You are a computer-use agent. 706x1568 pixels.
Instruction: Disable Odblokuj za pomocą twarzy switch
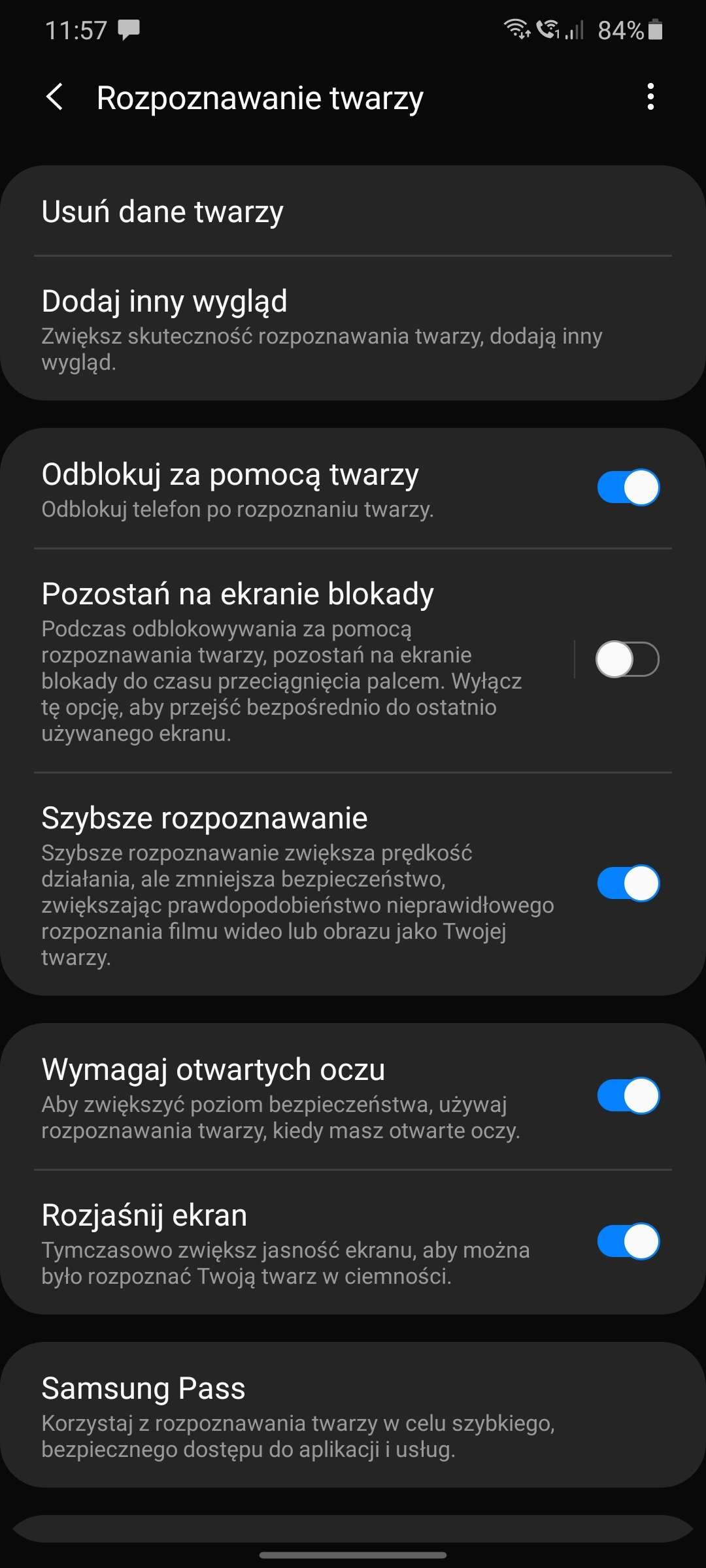pyautogui.click(x=628, y=487)
